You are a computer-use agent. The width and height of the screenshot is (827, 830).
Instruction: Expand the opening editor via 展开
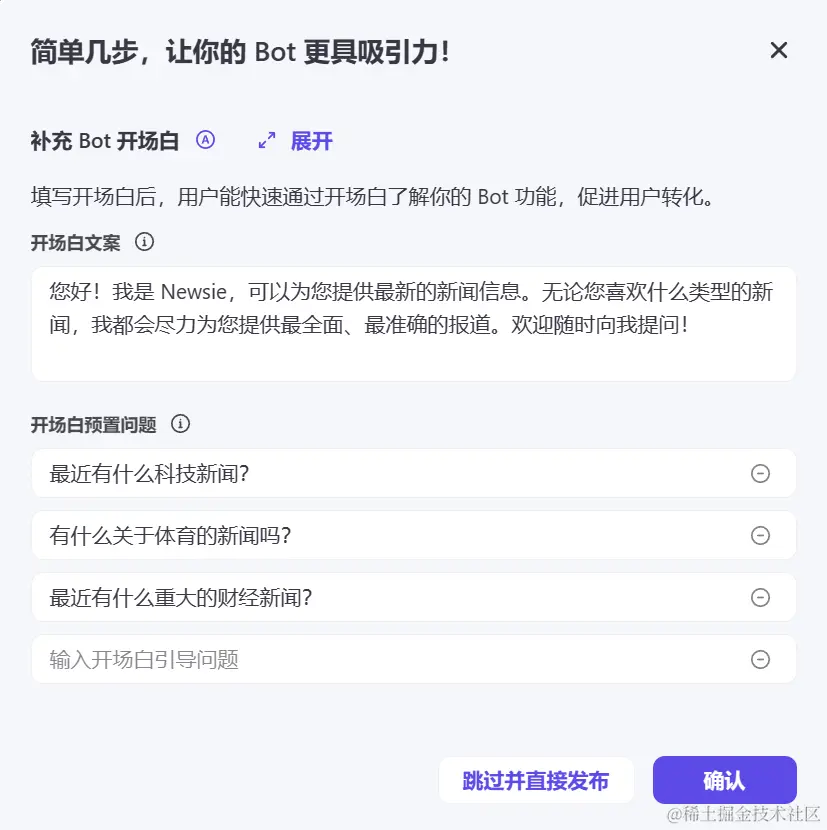(296, 141)
